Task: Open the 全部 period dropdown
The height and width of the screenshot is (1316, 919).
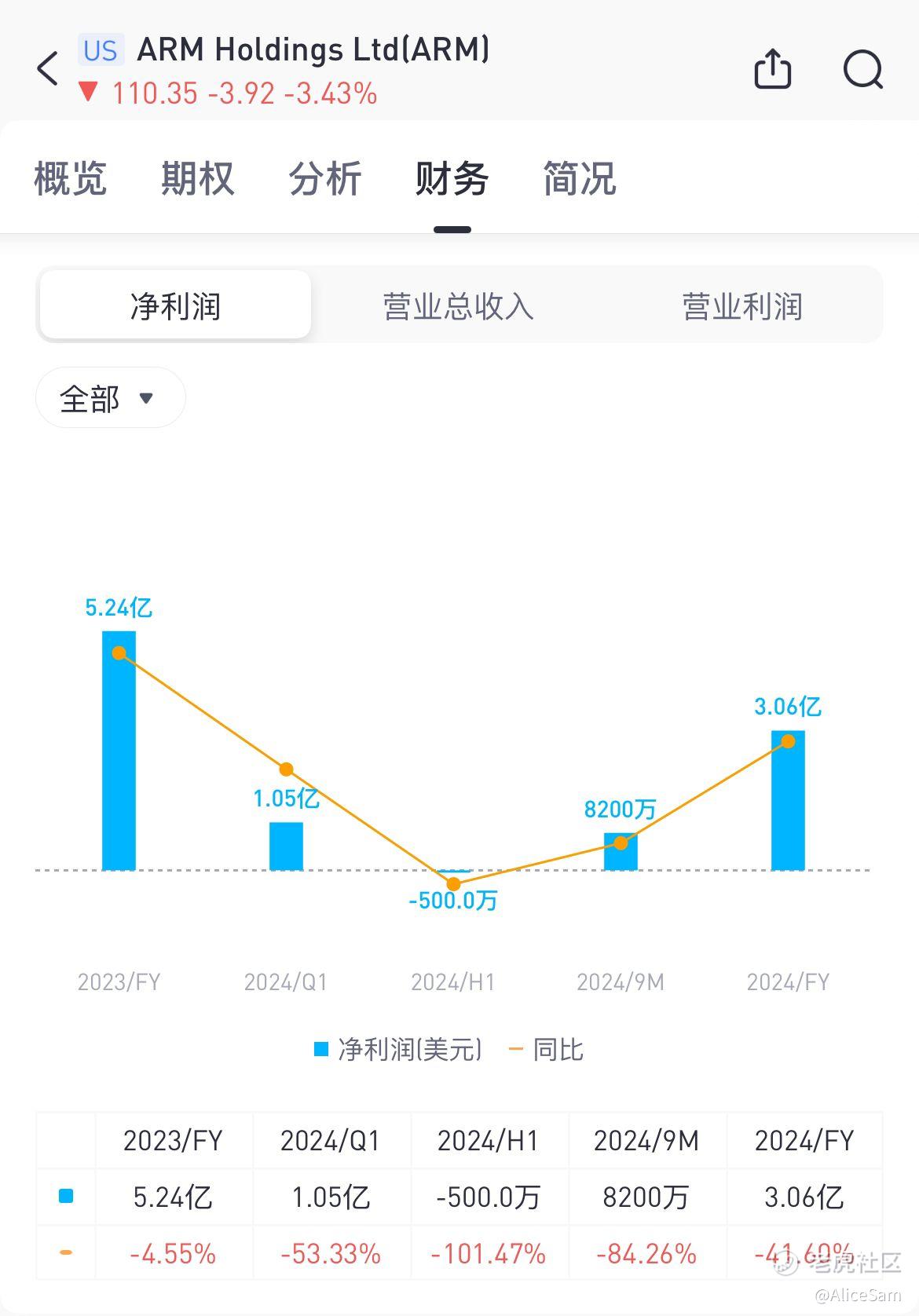Action: pos(110,397)
